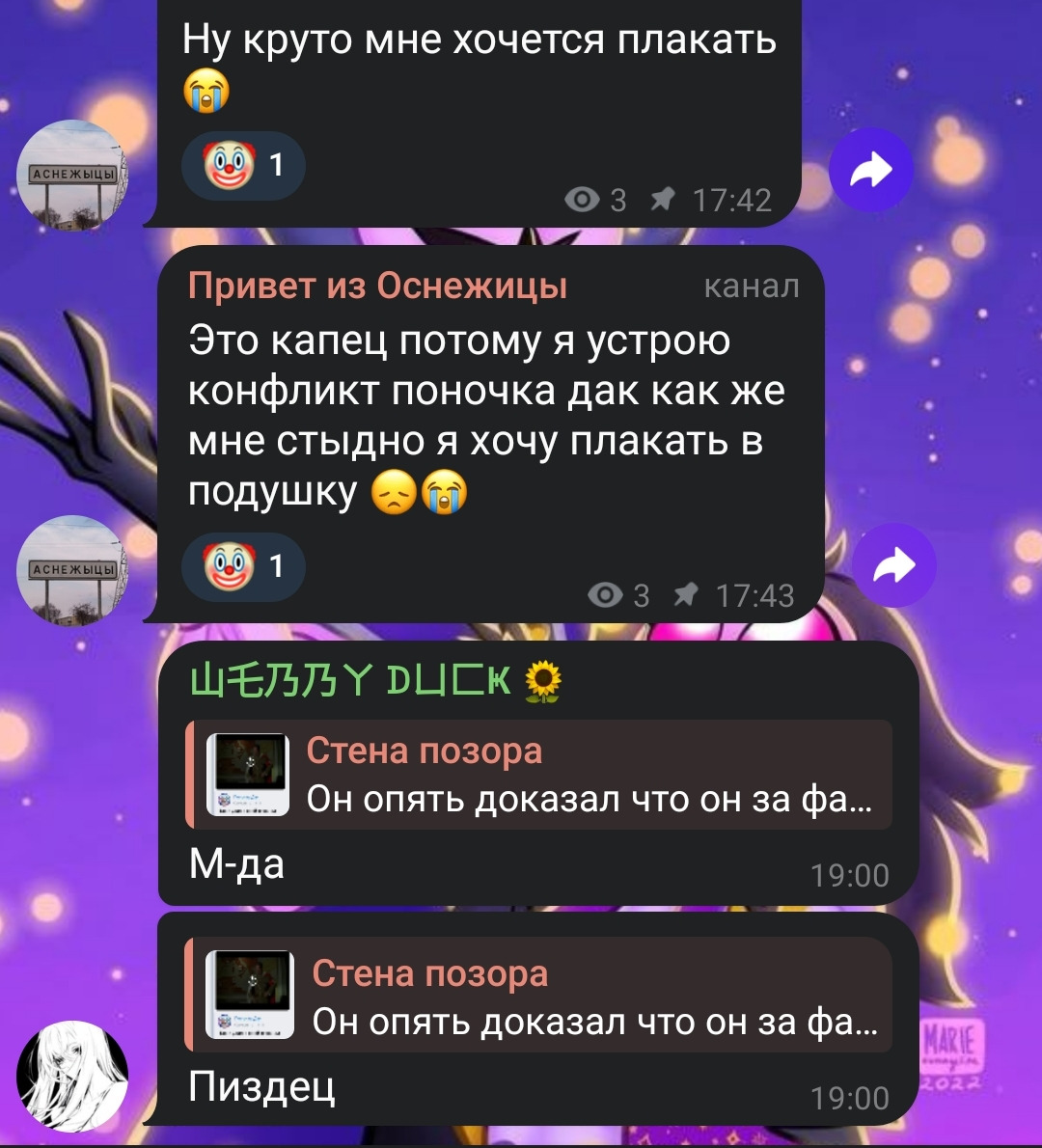
Task: Open the anime avatar of Webby Duck
Action: (x=72, y=1077)
